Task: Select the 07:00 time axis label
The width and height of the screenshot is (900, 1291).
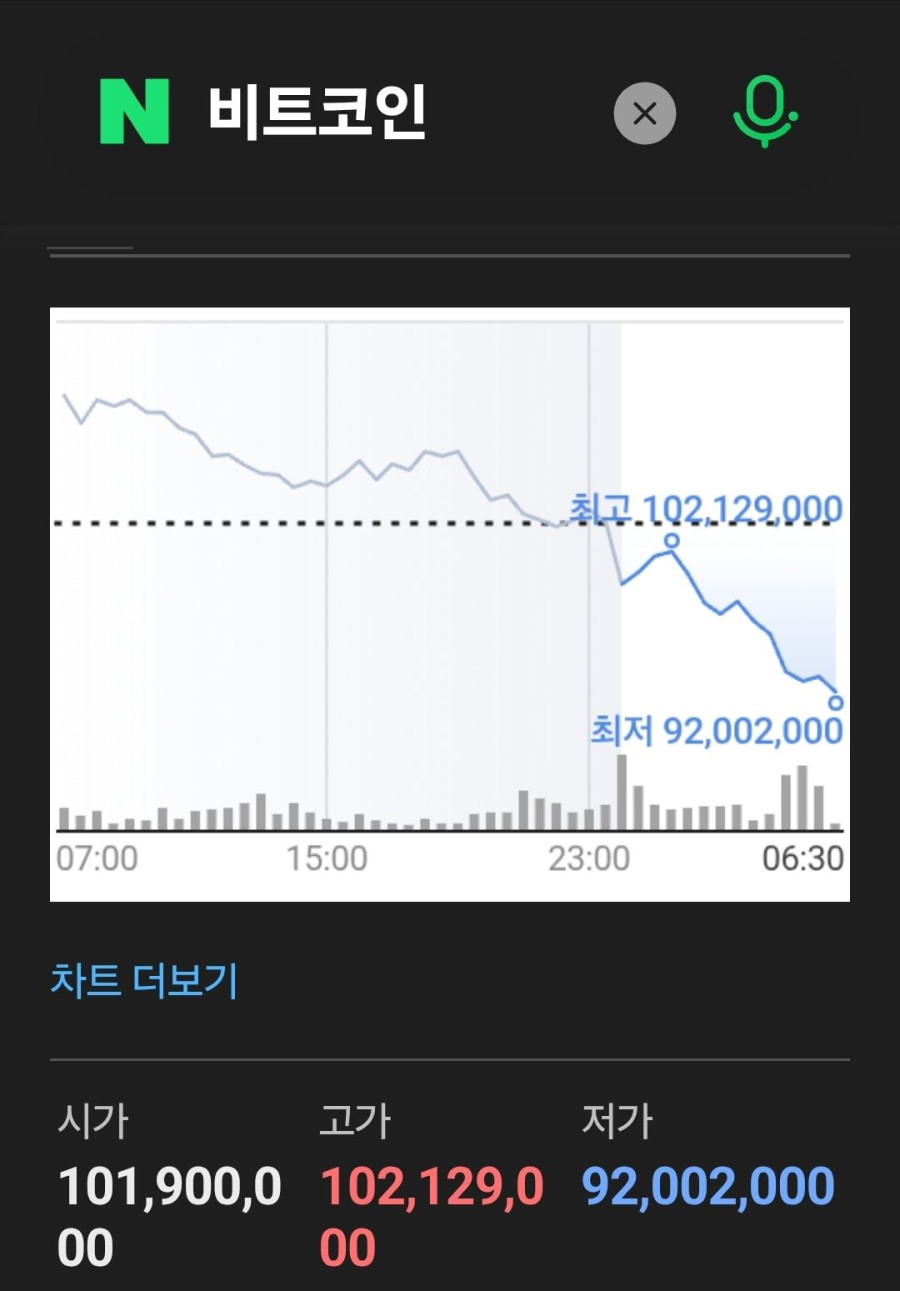Action: pos(97,858)
